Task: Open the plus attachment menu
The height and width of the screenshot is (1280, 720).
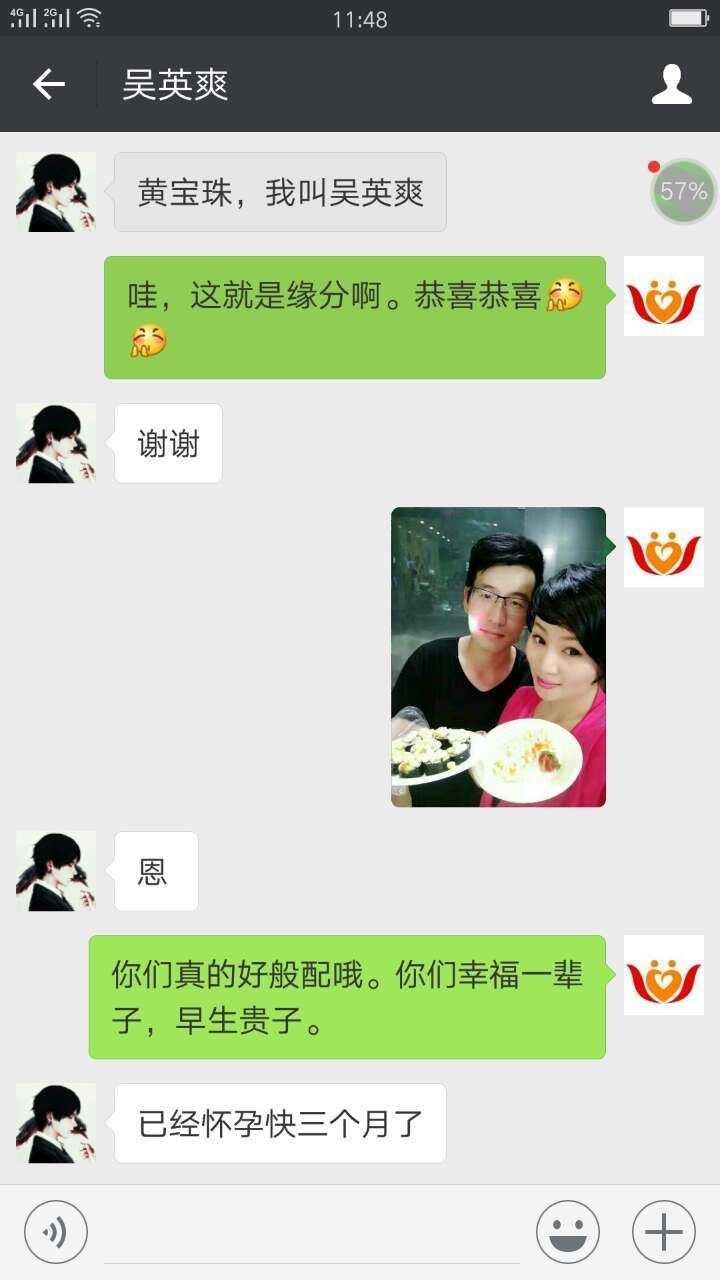Action: 663,1232
